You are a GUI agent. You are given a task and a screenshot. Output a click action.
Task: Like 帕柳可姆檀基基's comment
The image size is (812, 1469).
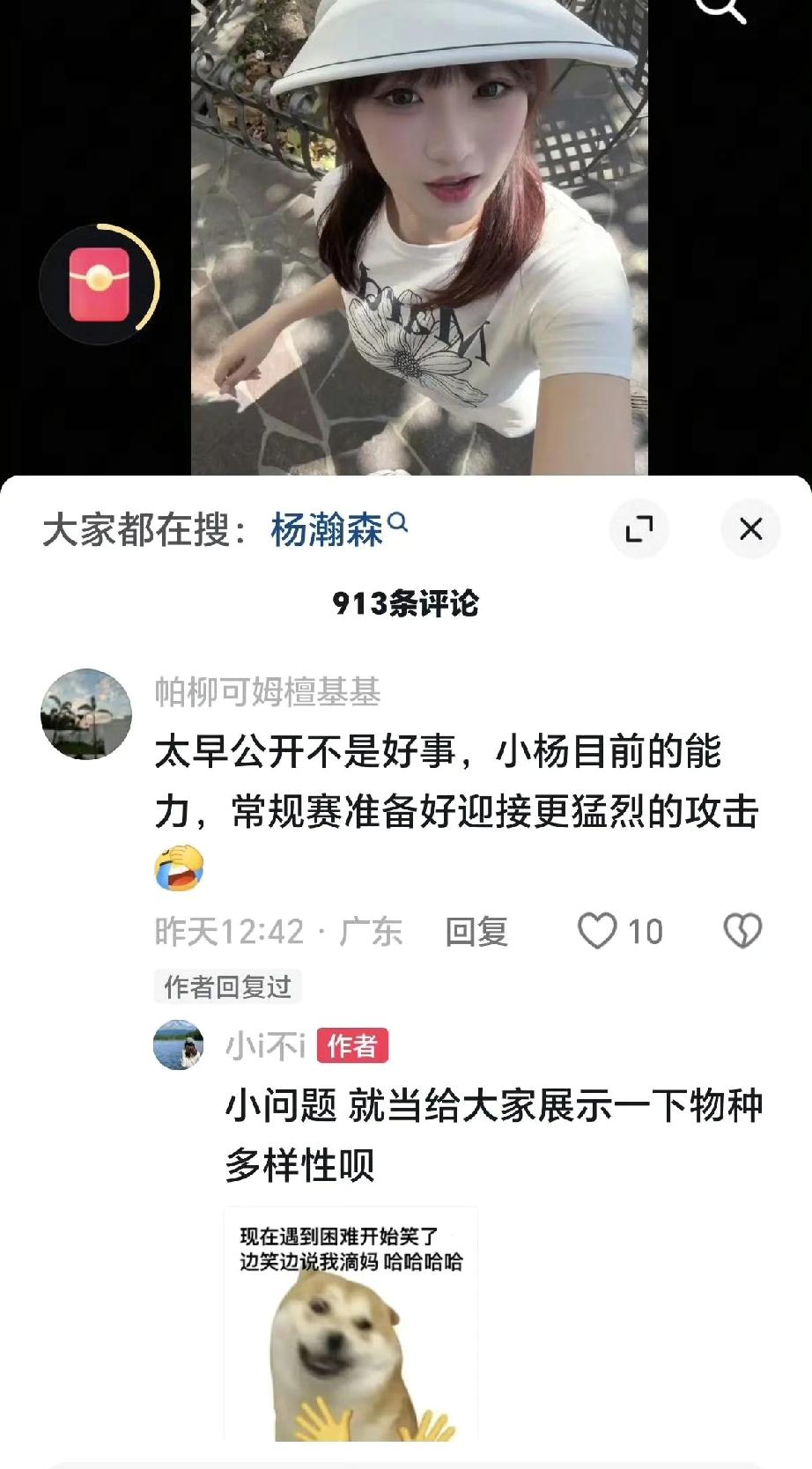coord(598,931)
